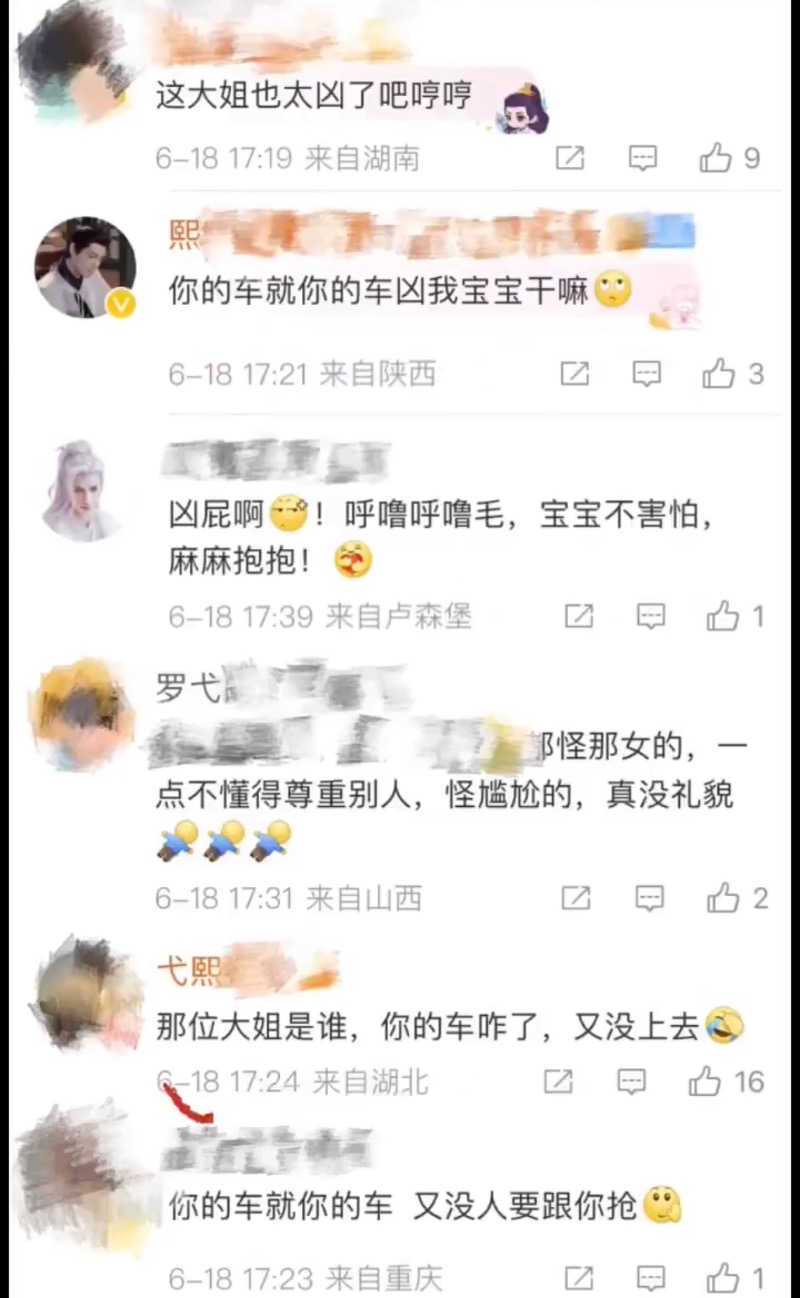Like the comment from 重庆
The height and width of the screenshot is (1298, 800).
[x=722, y=1278]
